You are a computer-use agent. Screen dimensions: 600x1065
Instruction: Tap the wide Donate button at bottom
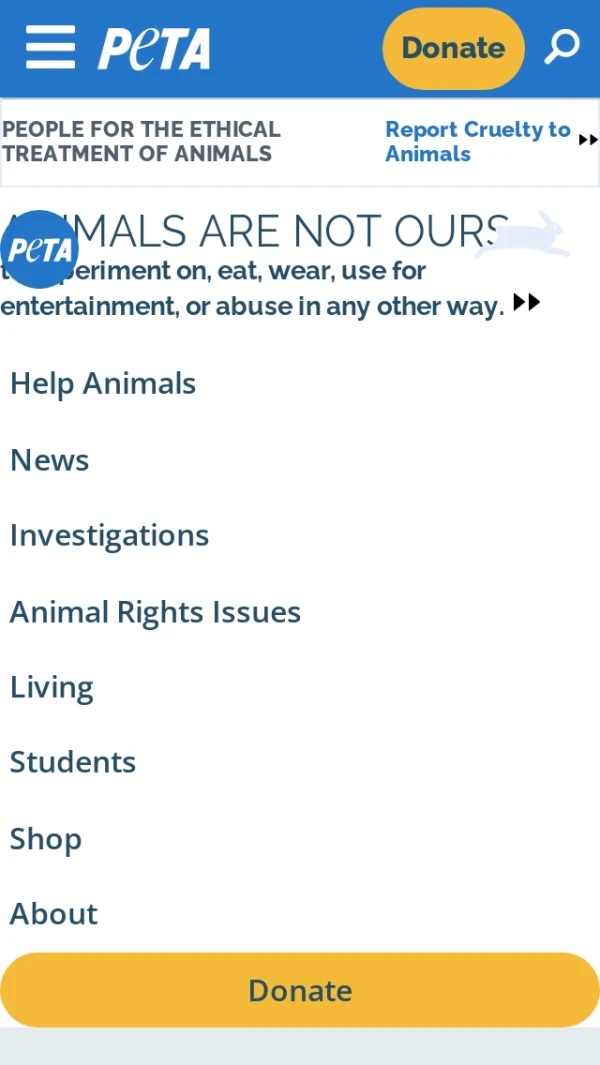(x=300, y=990)
